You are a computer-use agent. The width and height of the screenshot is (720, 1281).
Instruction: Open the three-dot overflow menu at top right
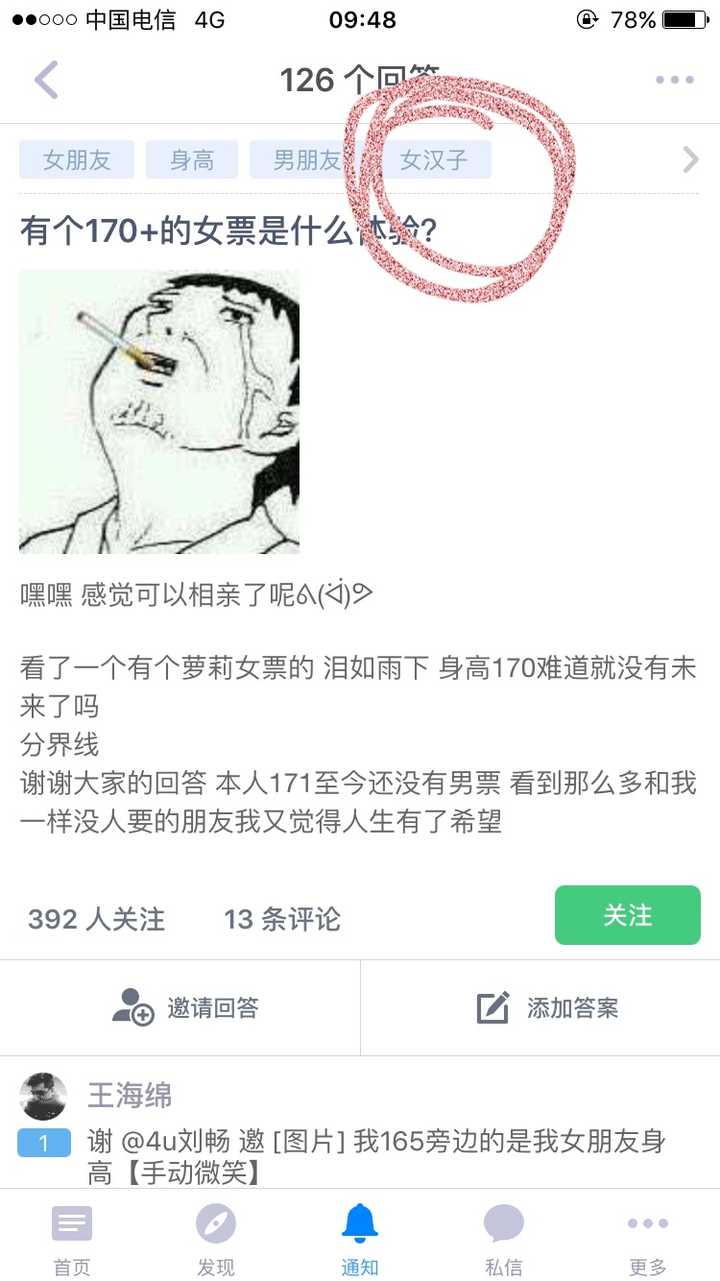(673, 80)
